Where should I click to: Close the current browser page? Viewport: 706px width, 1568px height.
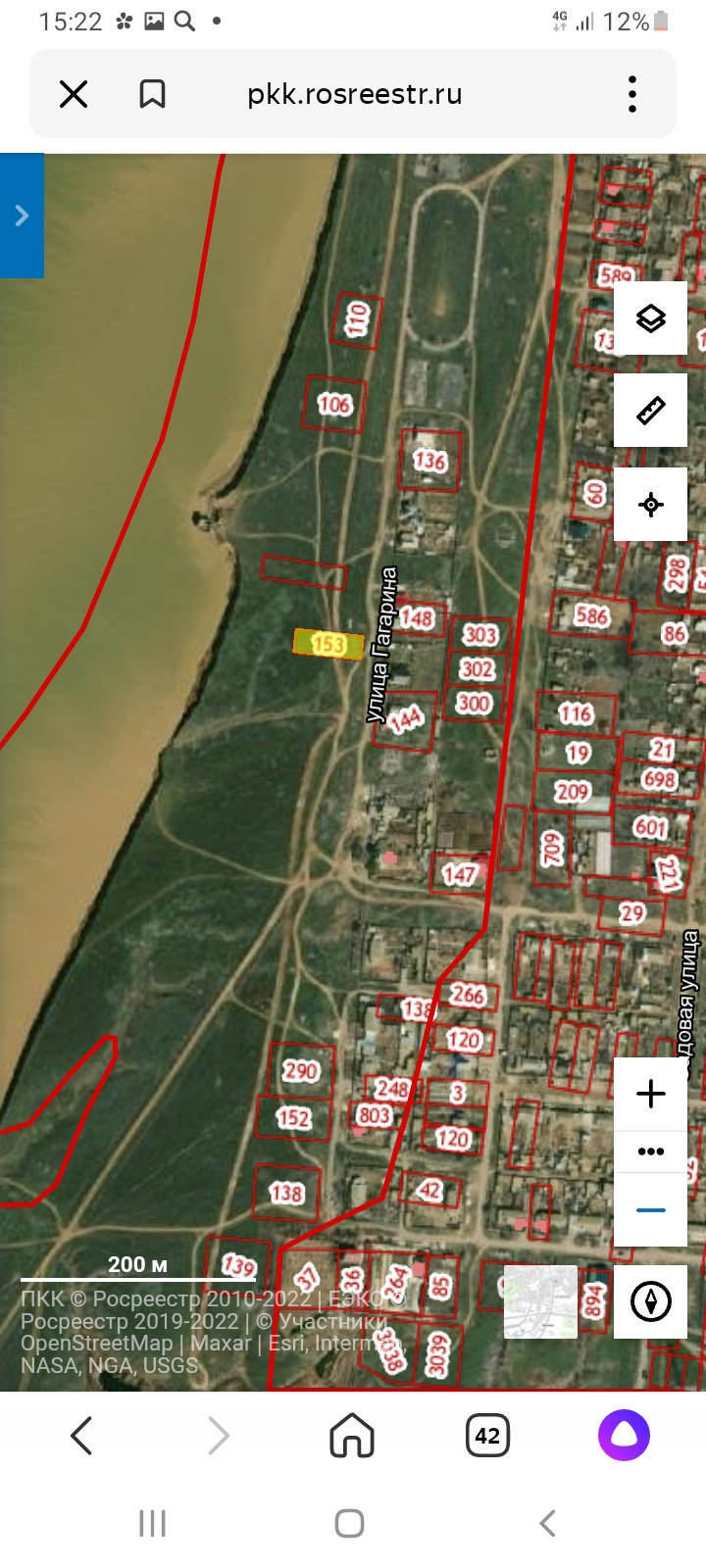pos(74,94)
